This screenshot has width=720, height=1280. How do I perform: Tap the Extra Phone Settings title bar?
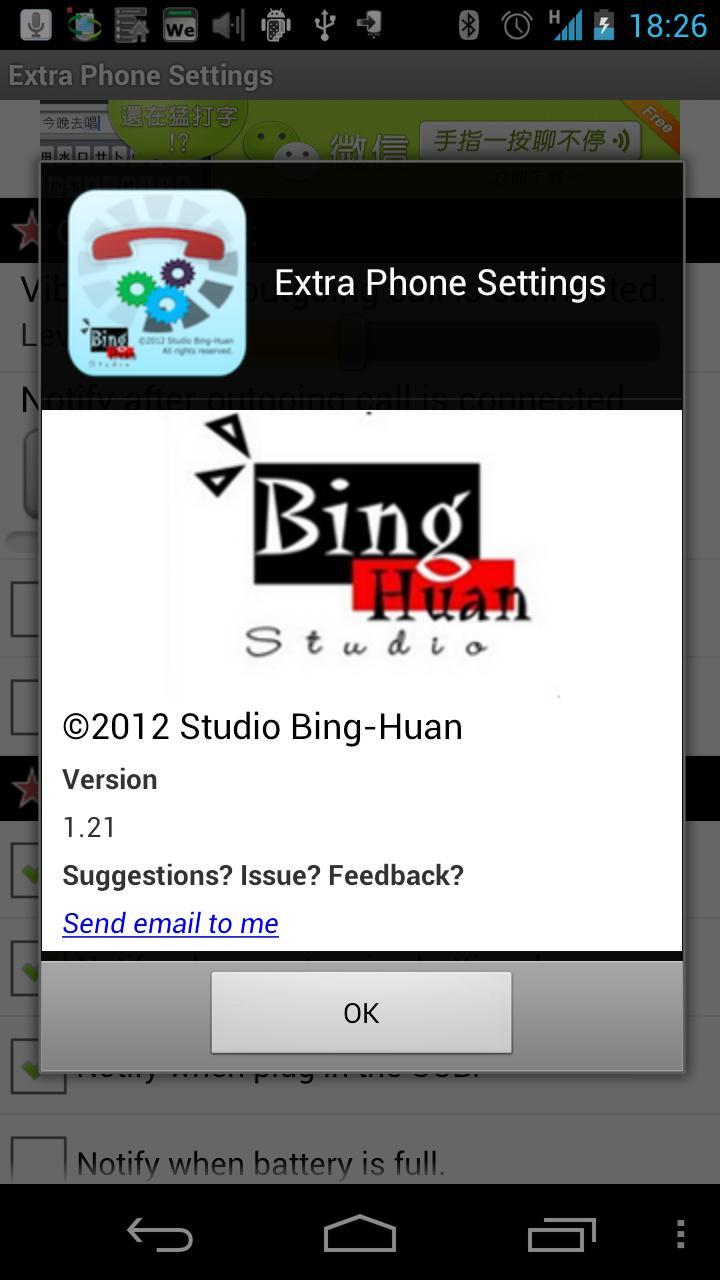tap(140, 74)
